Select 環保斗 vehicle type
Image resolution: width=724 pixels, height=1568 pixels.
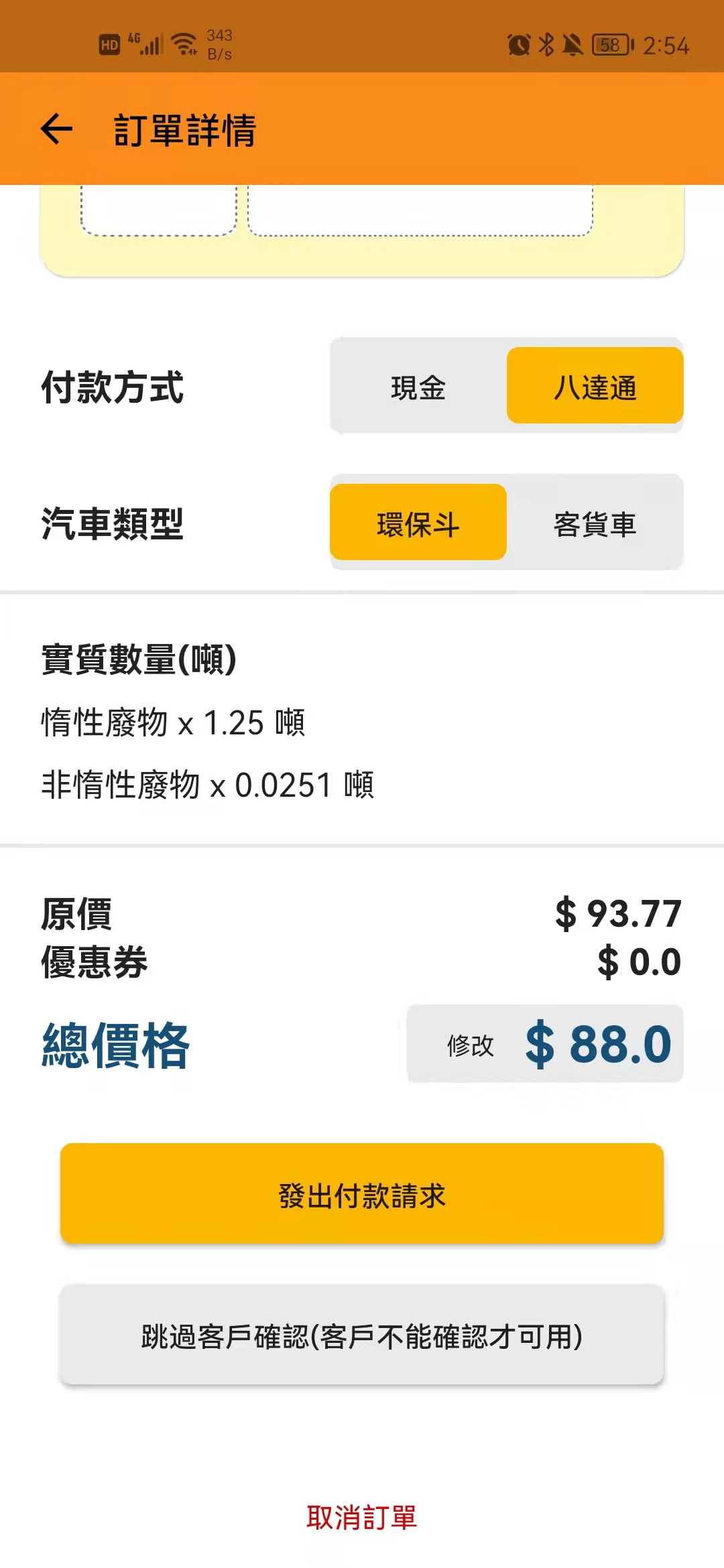pyautogui.click(x=418, y=522)
